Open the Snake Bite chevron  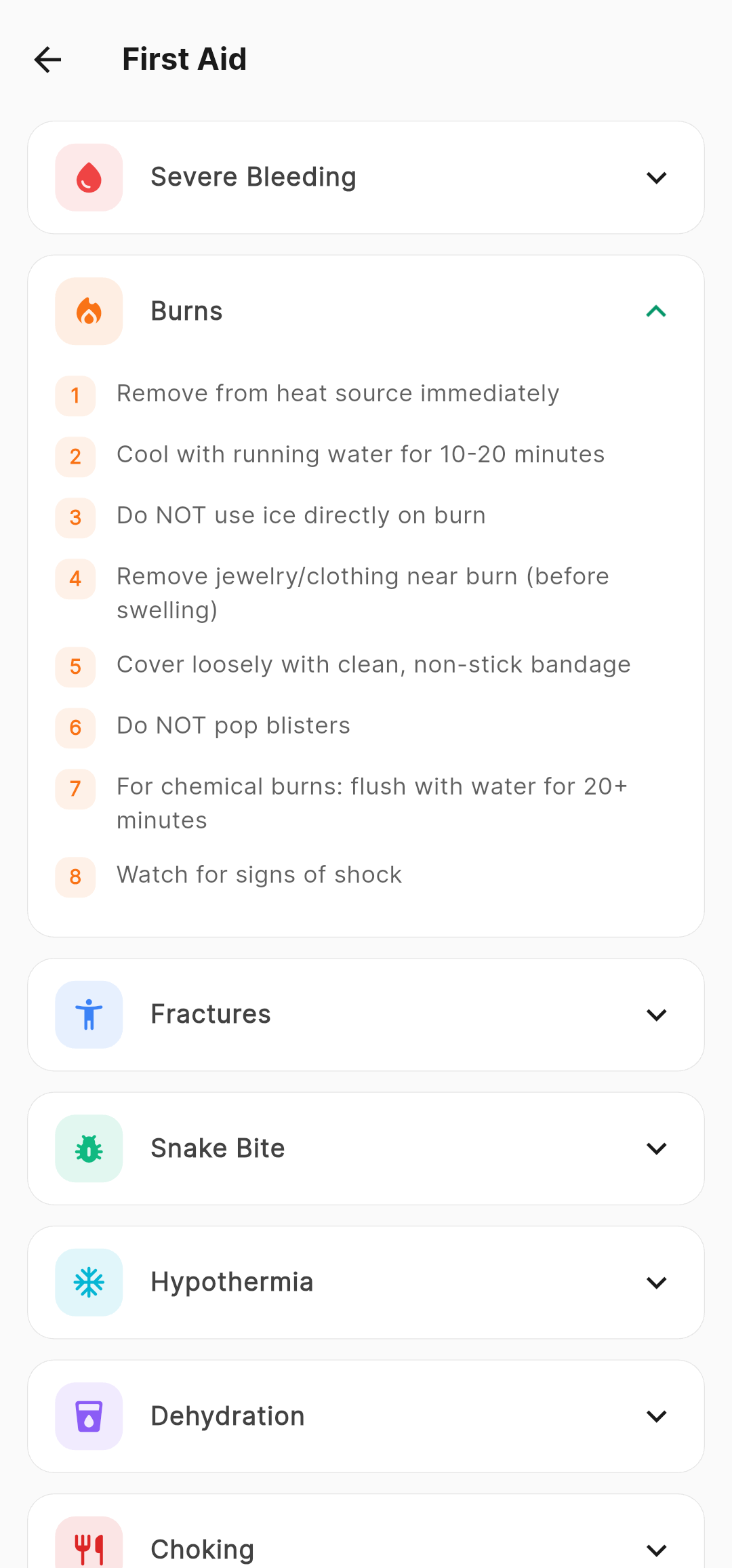pos(656,1148)
